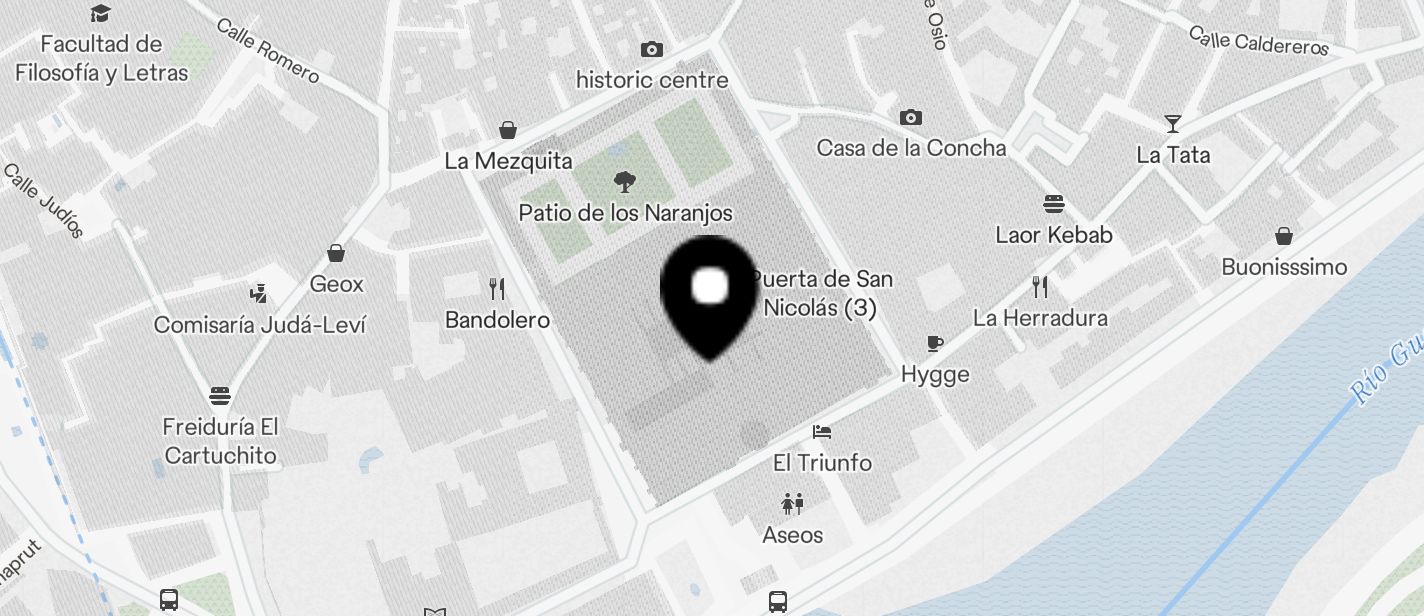Image resolution: width=1424 pixels, height=616 pixels.
Task: Select the Geox shop marker
Action: coord(336,254)
